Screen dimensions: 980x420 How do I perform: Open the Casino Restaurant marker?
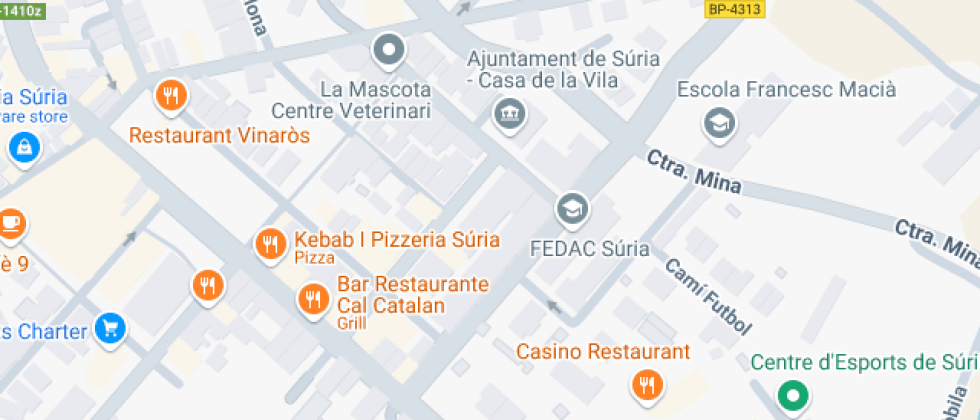click(x=647, y=383)
